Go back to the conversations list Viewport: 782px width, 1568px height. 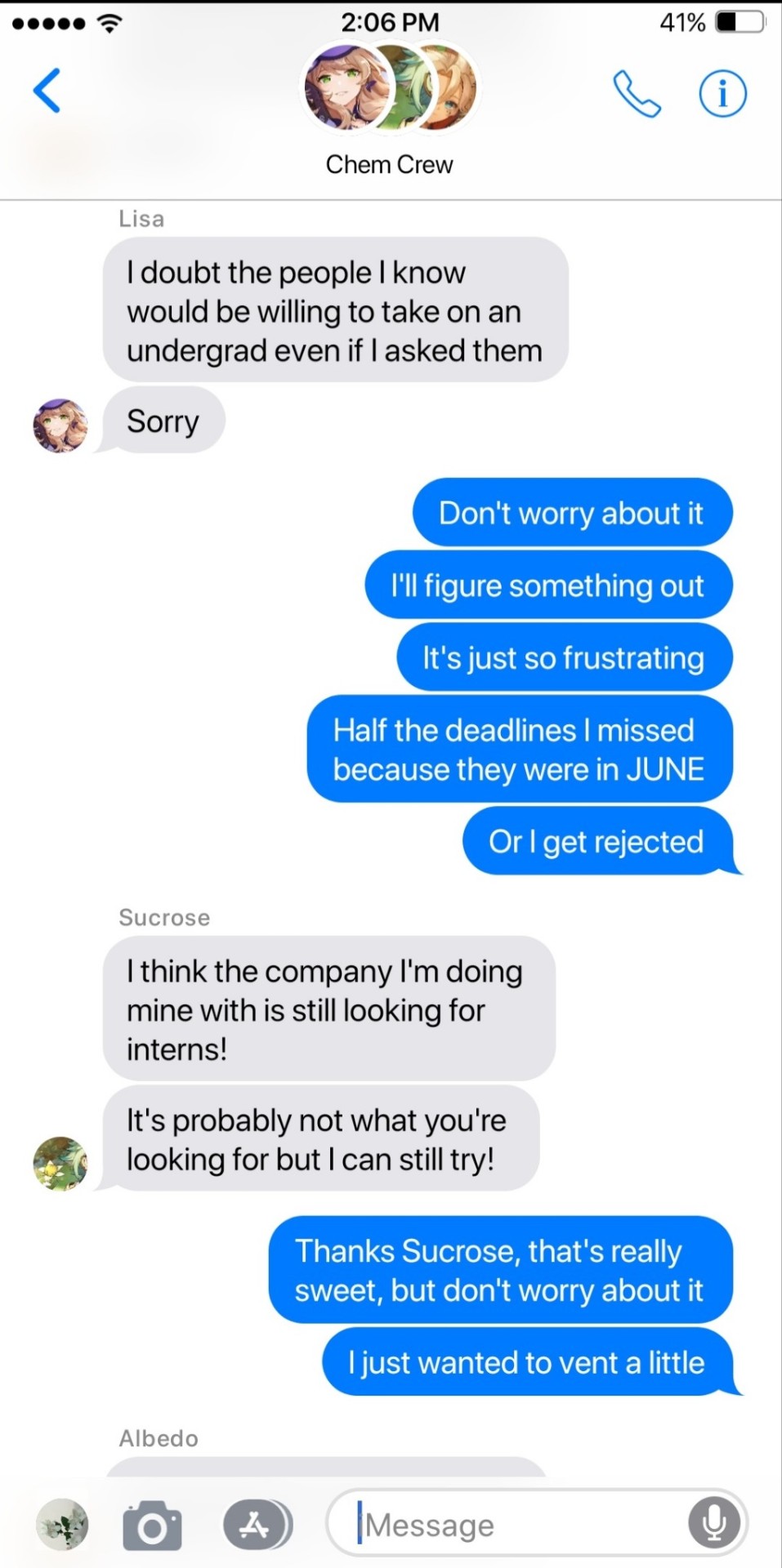[x=47, y=91]
